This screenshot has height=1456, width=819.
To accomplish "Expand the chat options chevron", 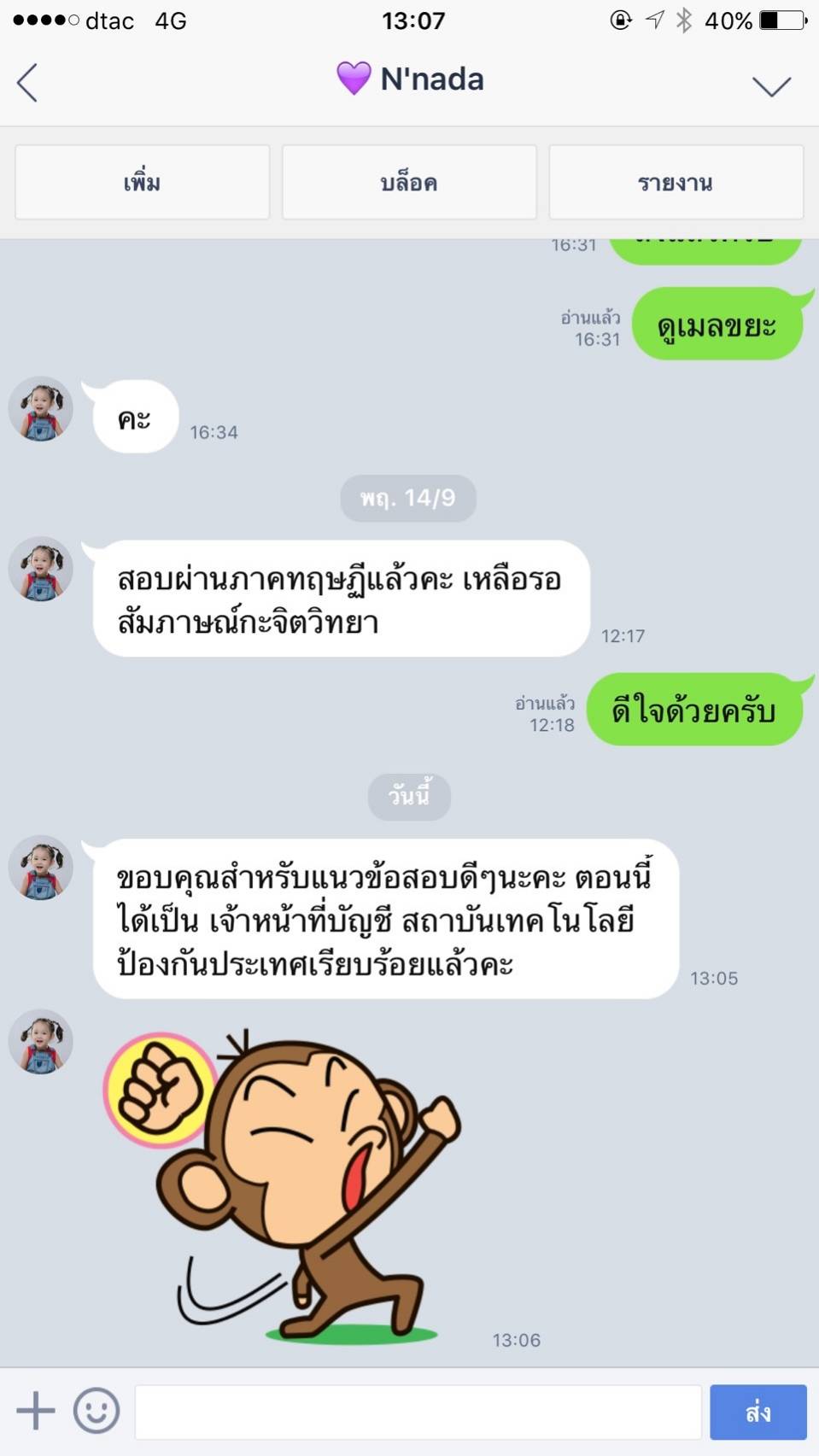I will pos(770,85).
